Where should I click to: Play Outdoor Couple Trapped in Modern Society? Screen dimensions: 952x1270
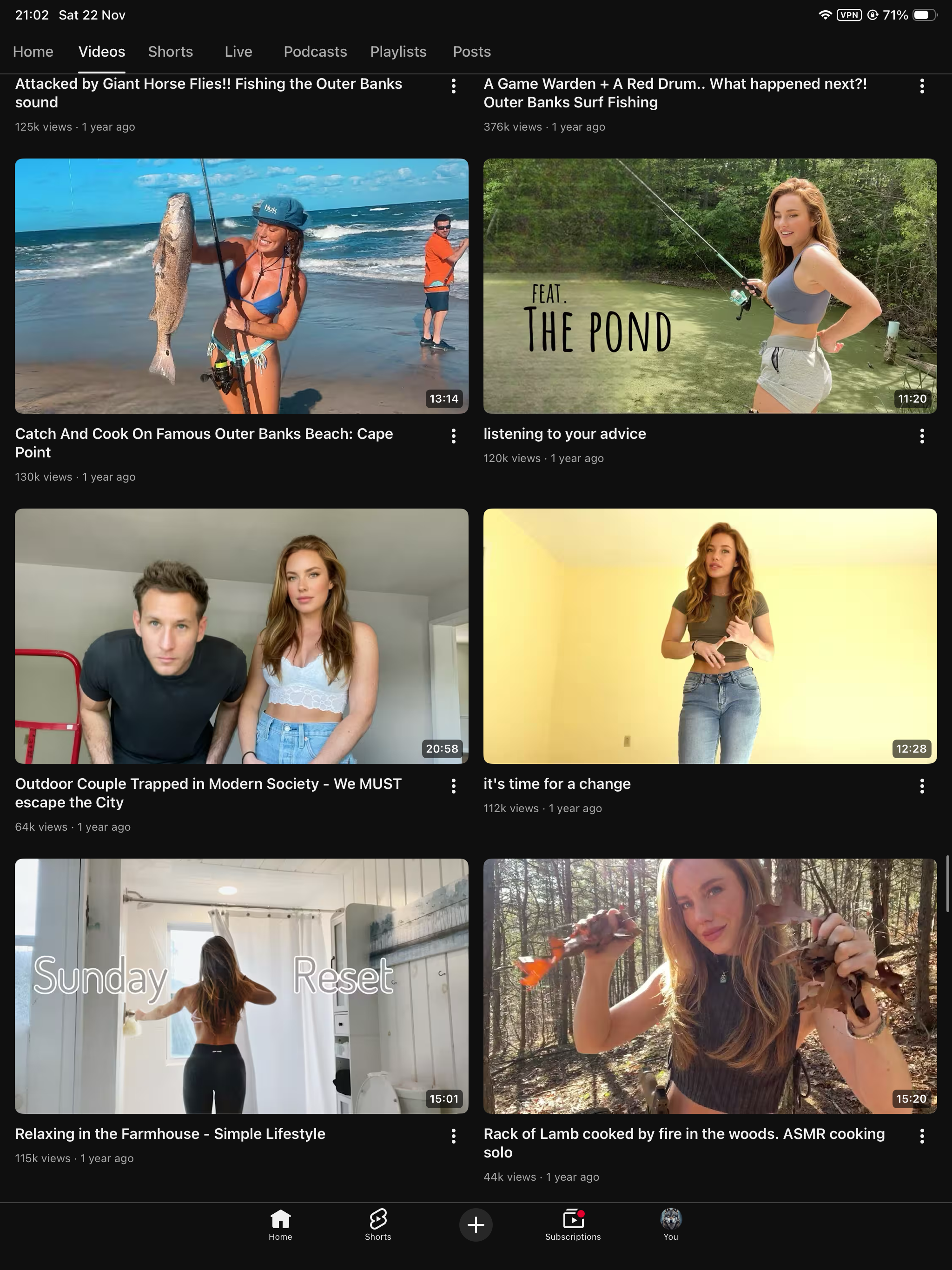[241, 635]
